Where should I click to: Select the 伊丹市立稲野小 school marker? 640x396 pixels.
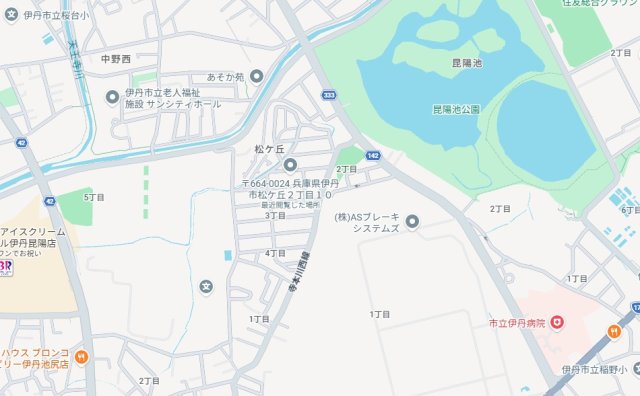(x=636, y=369)
